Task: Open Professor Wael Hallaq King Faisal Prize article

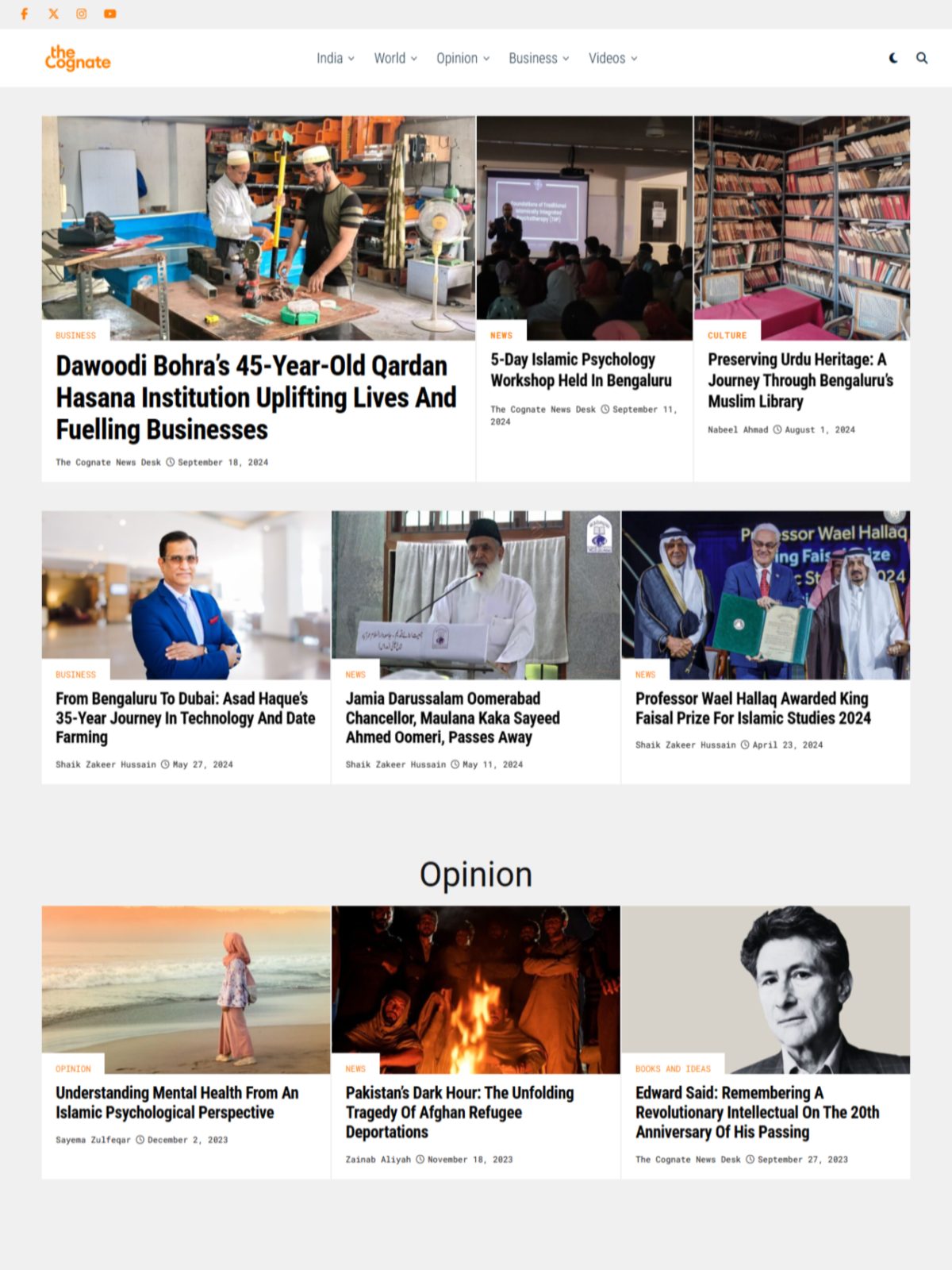Action: (x=752, y=708)
